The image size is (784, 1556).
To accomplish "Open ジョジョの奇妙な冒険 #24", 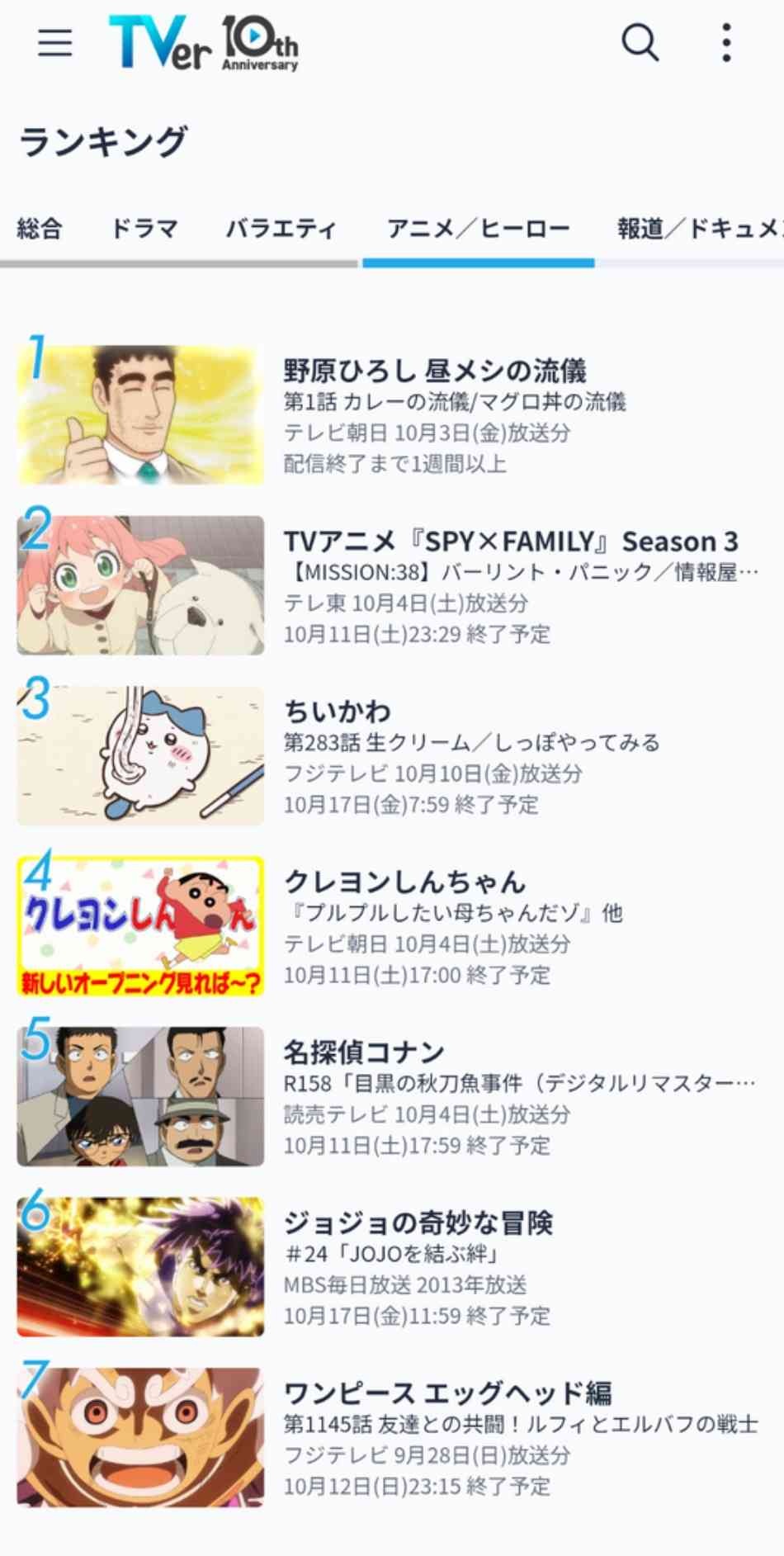I will pyautogui.click(x=388, y=1267).
